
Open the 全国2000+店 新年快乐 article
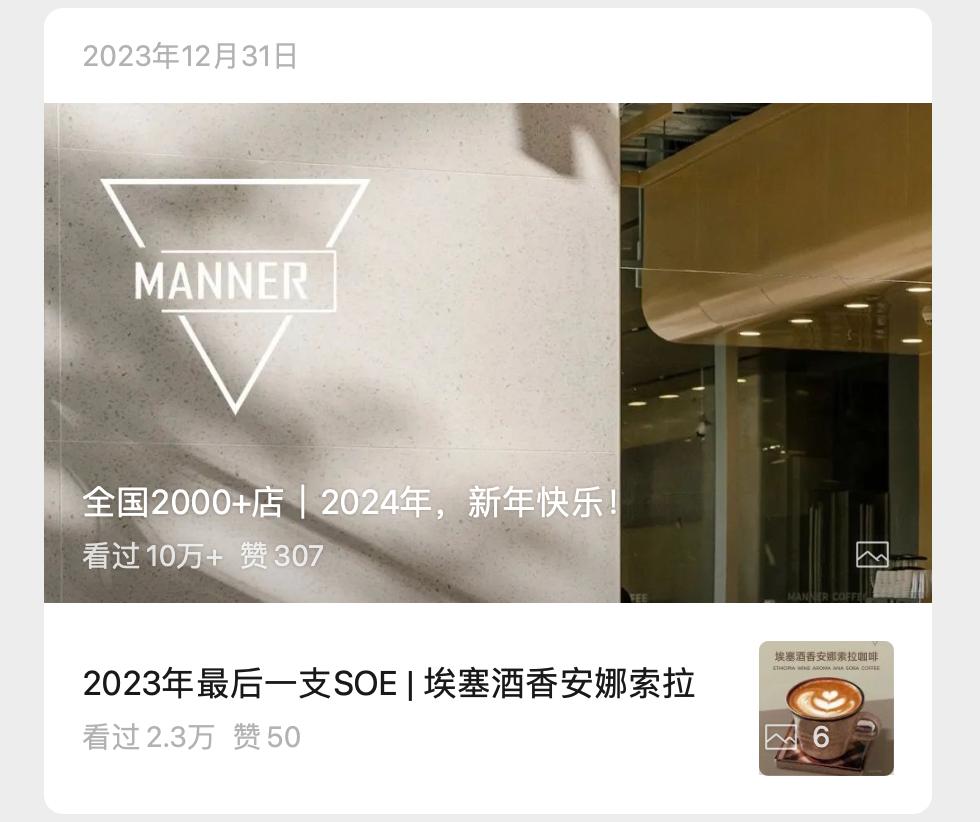[350, 503]
